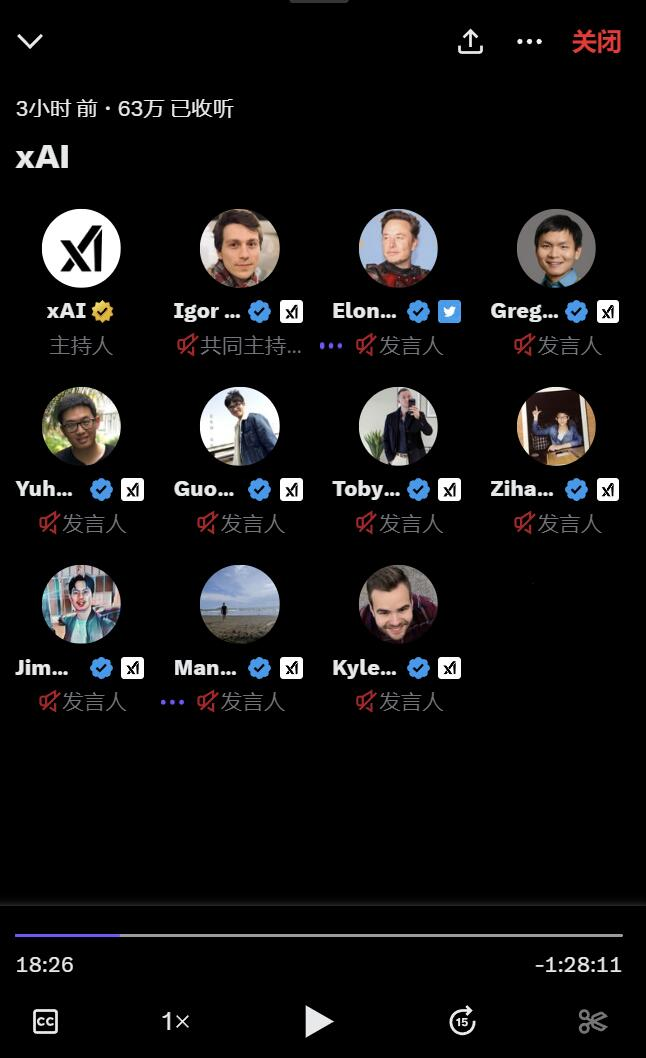Collapse the Space with the down chevron
The width and height of the screenshot is (646, 1058).
30,41
